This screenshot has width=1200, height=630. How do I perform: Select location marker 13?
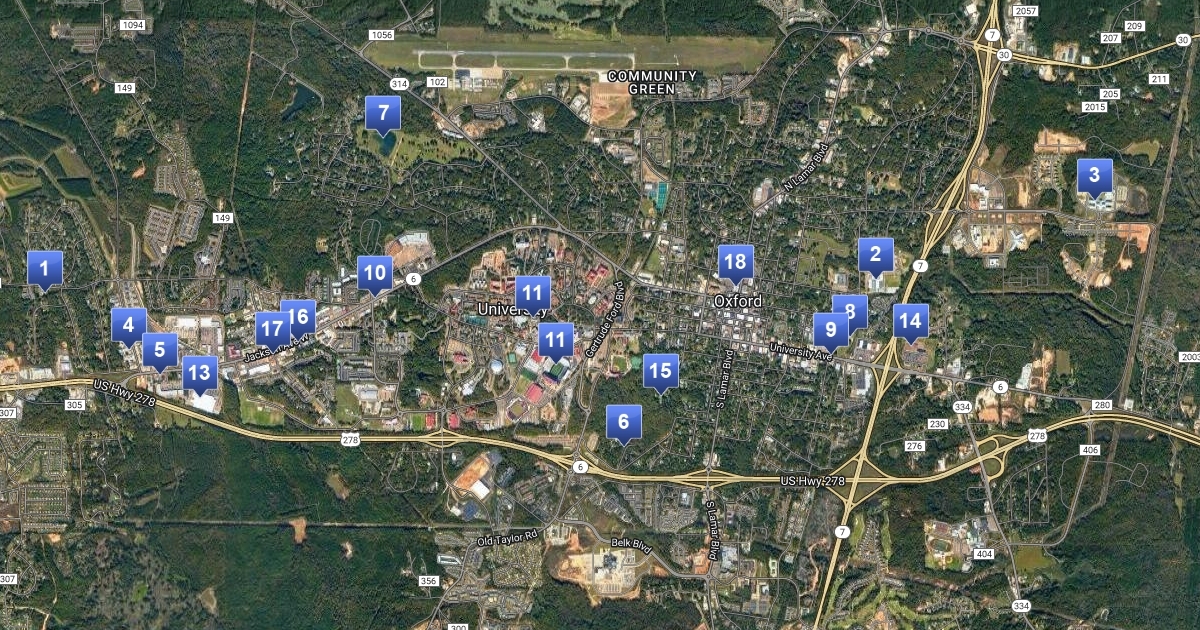point(200,374)
